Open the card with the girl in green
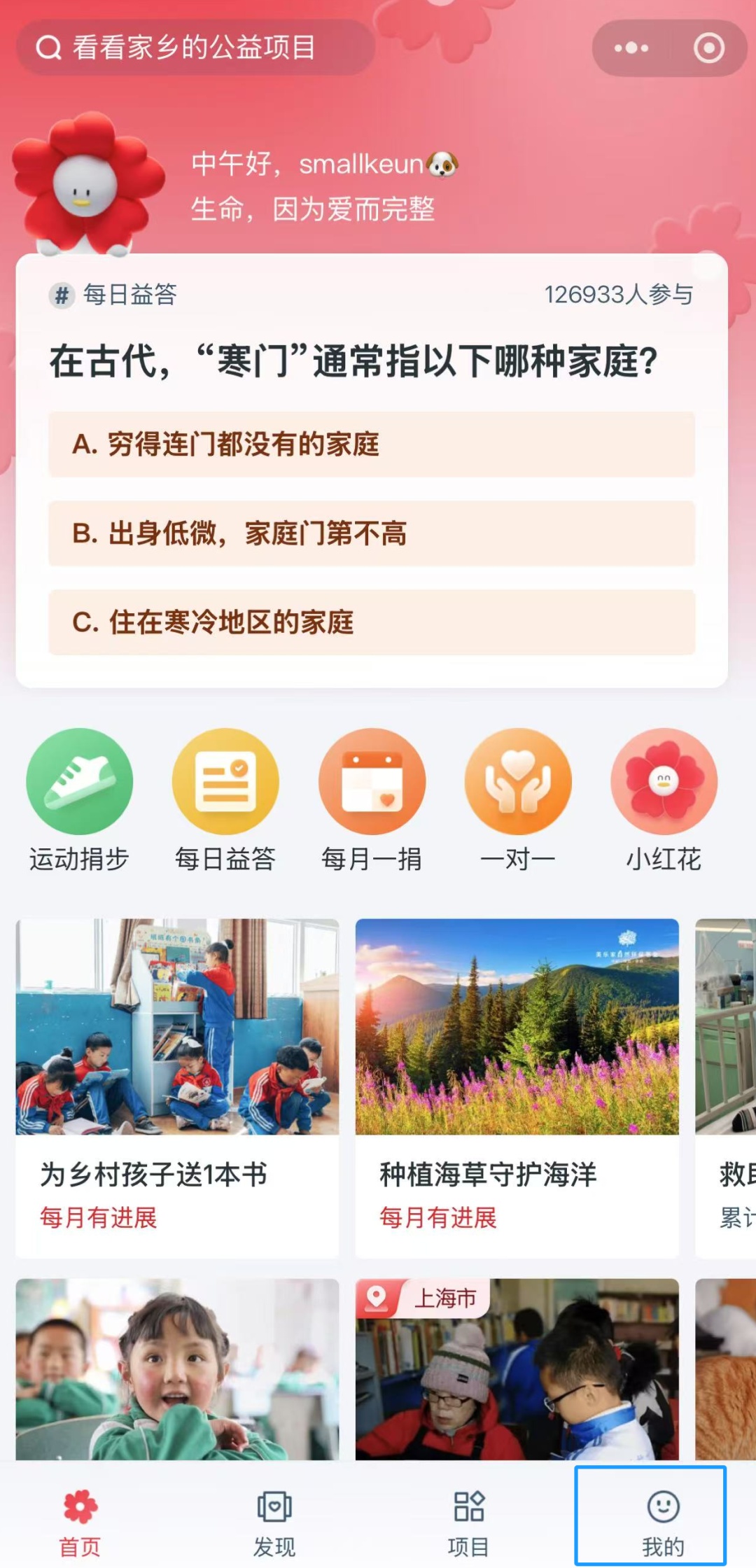Image resolution: width=756 pixels, height=1568 pixels. (x=177, y=1372)
